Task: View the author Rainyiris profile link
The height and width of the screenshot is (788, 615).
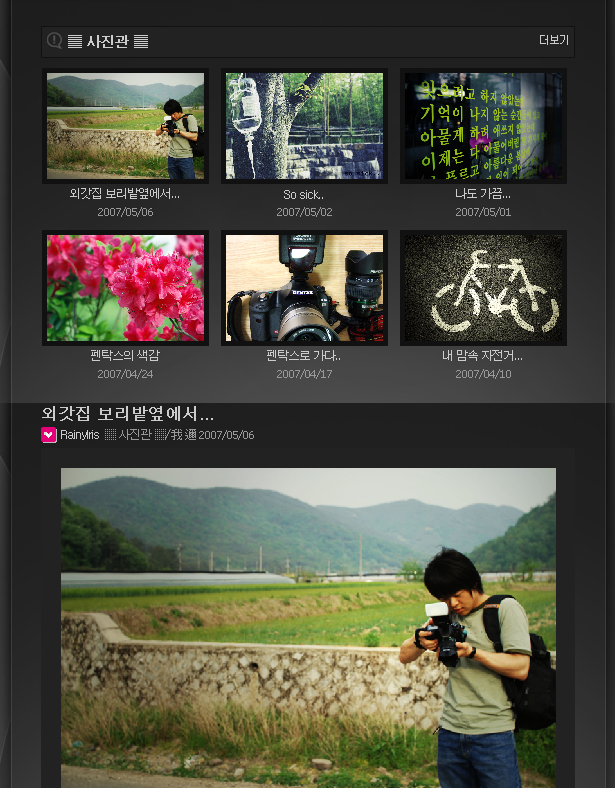Action: tap(79, 435)
